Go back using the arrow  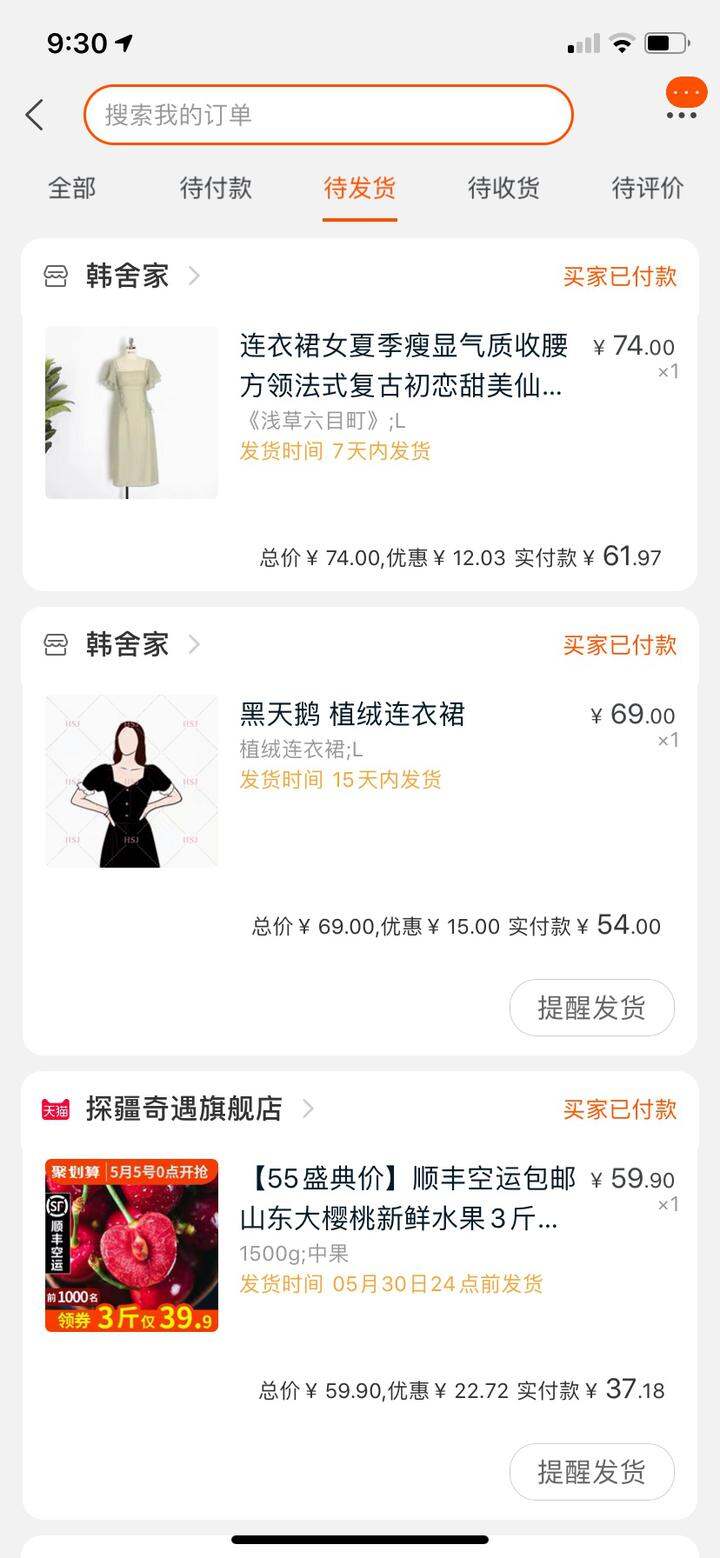coord(34,115)
